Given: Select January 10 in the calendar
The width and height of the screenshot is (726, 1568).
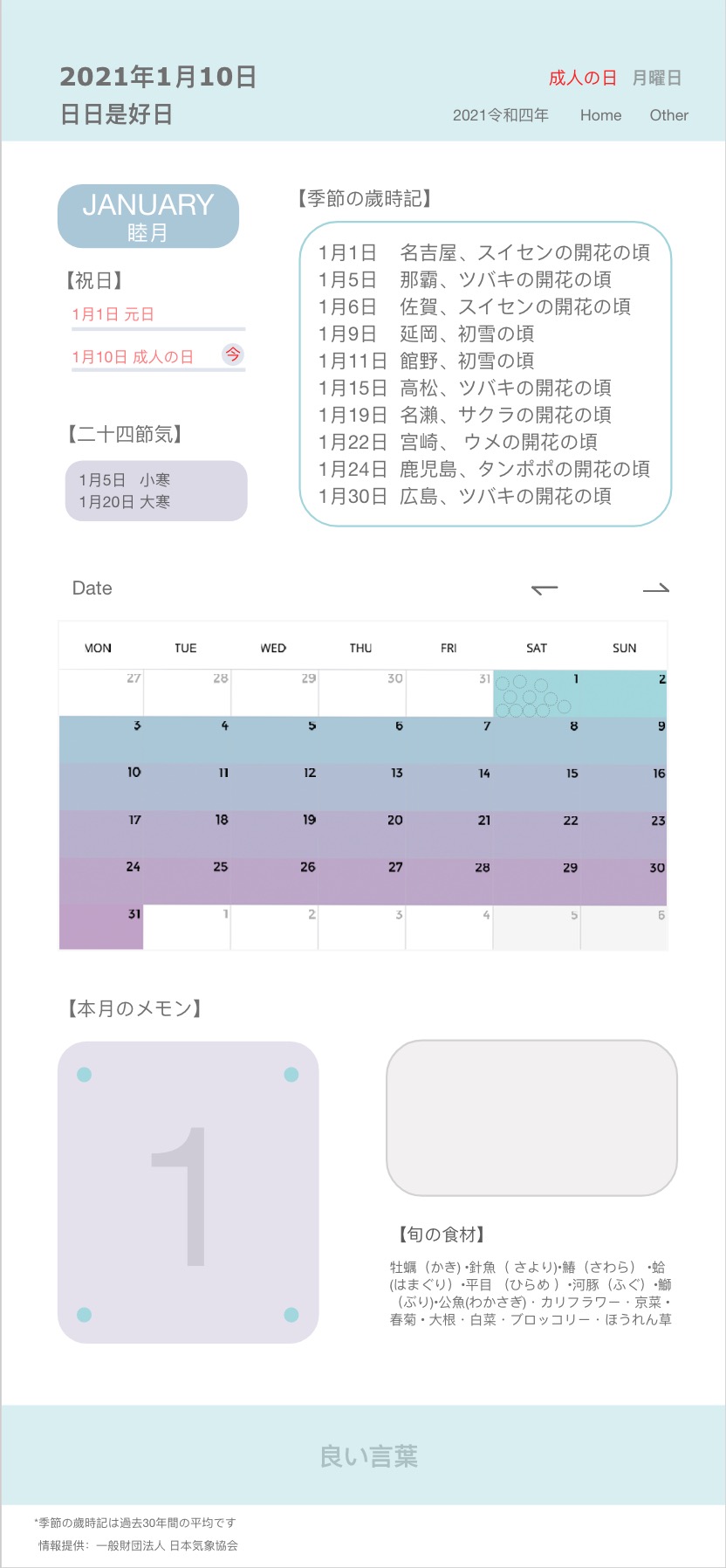Looking at the screenshot, I should click(x=101, y=786).
